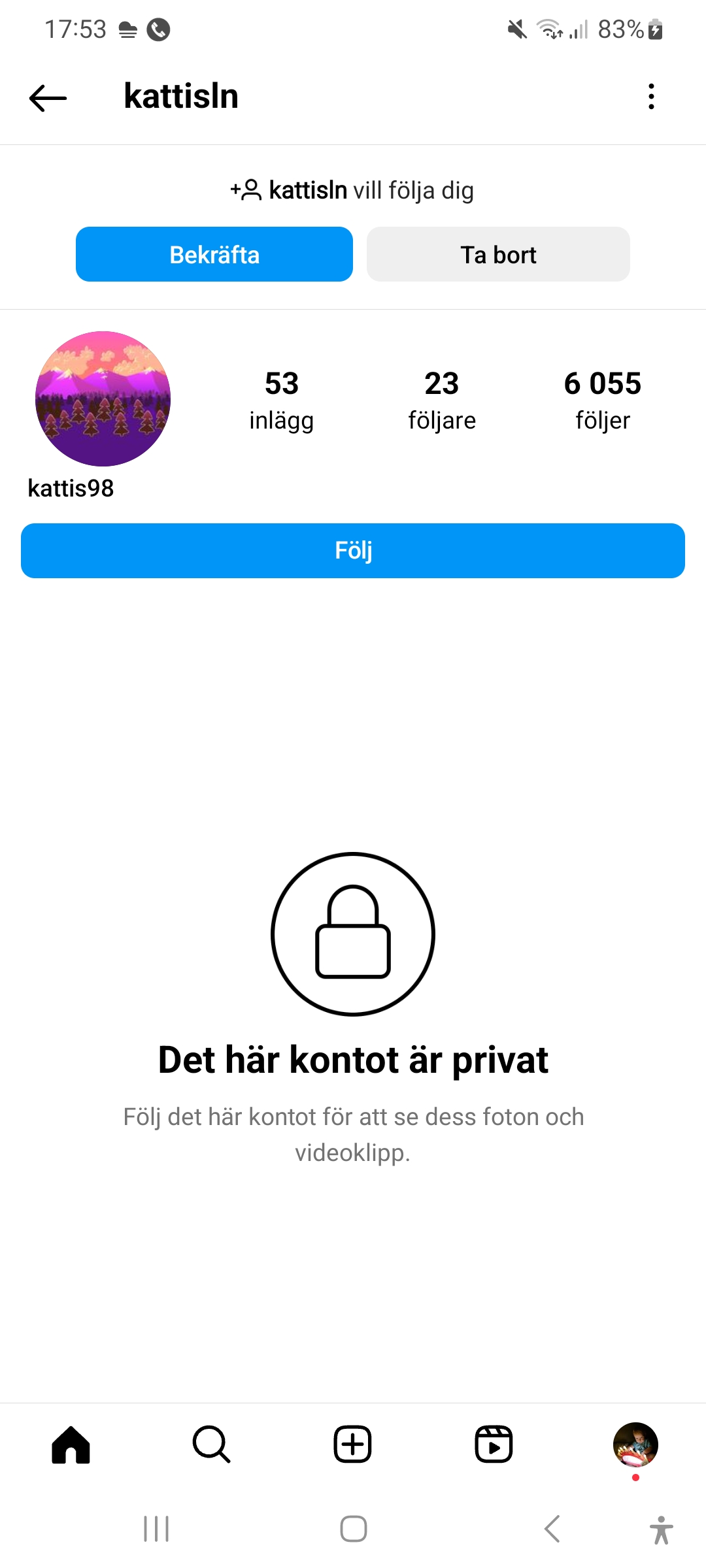Remove the follow request with Ta bort

tap(498, 254)
